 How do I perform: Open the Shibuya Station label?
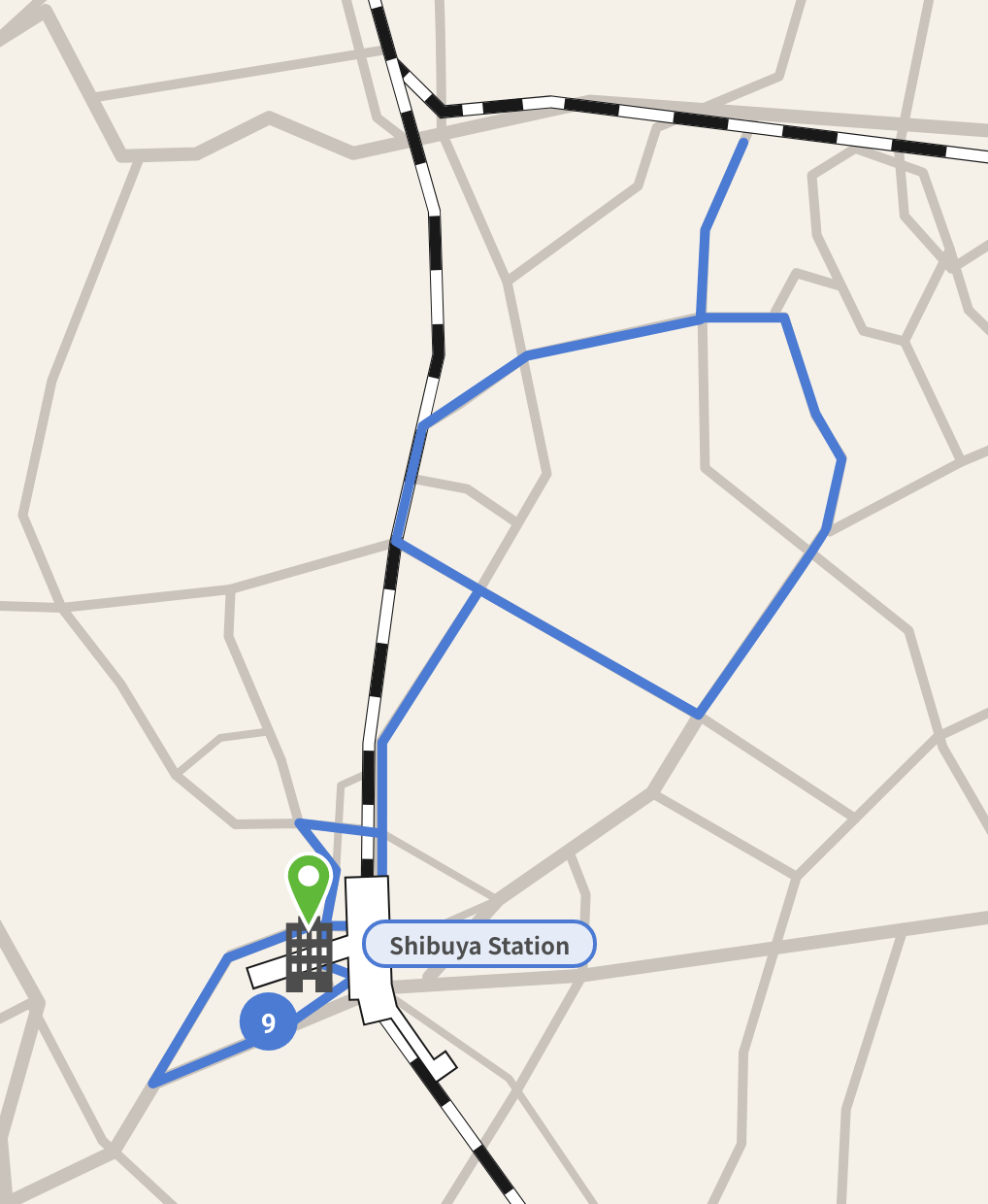coord(478,945)
